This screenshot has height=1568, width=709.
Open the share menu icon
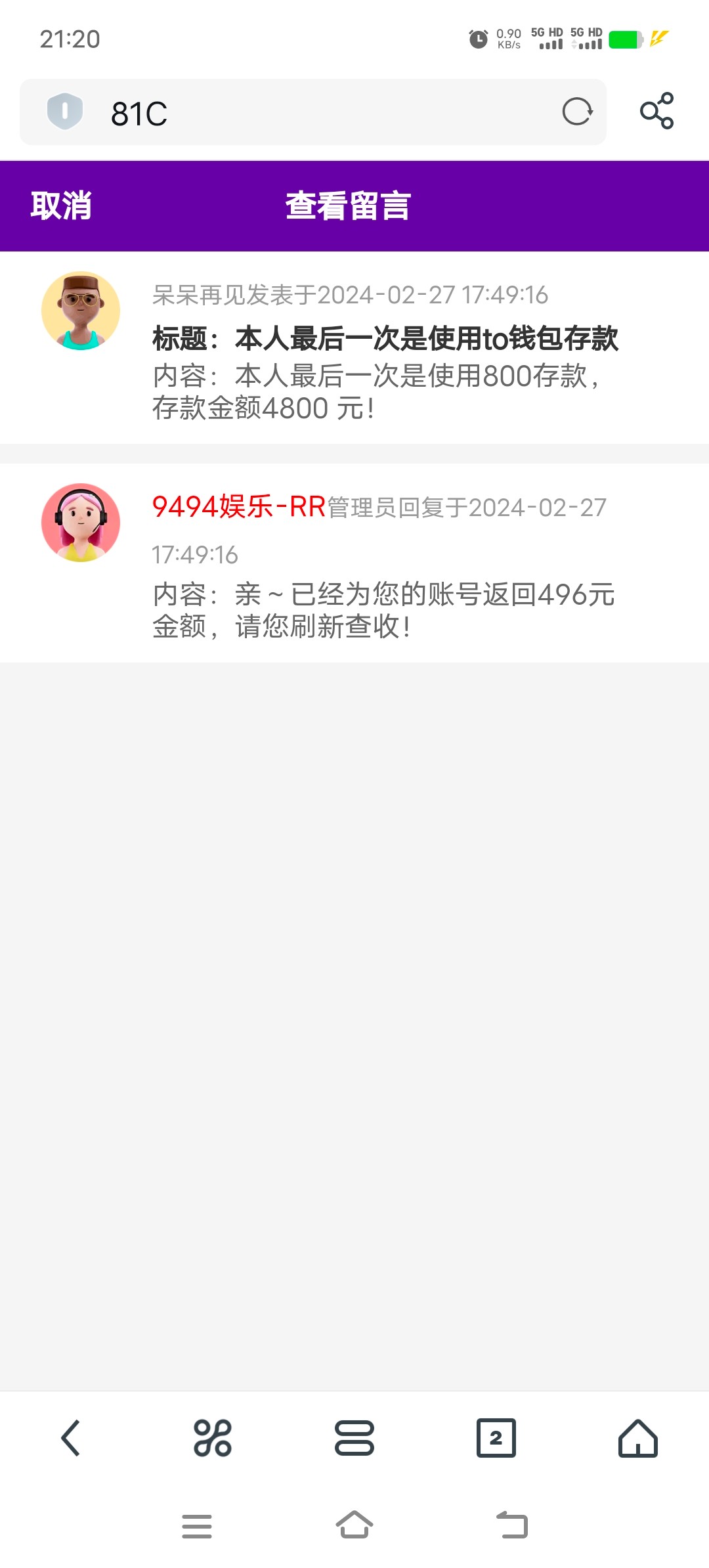pyautogui.click(x=660, y=112)
